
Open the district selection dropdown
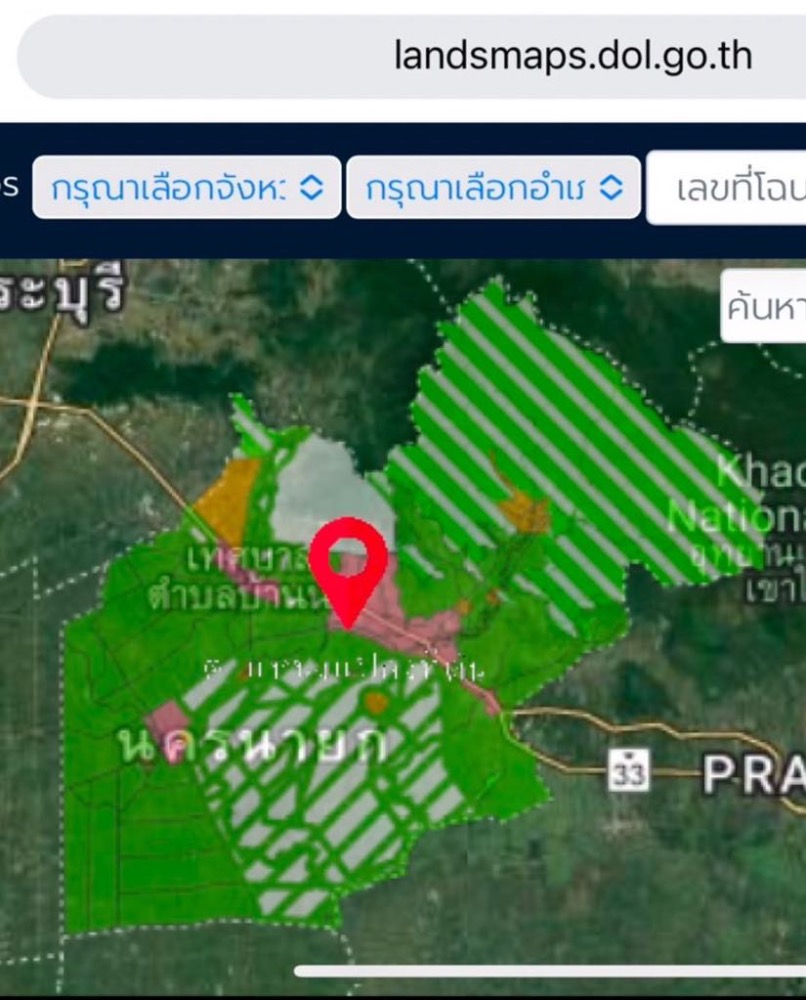(x=493, y=187)
